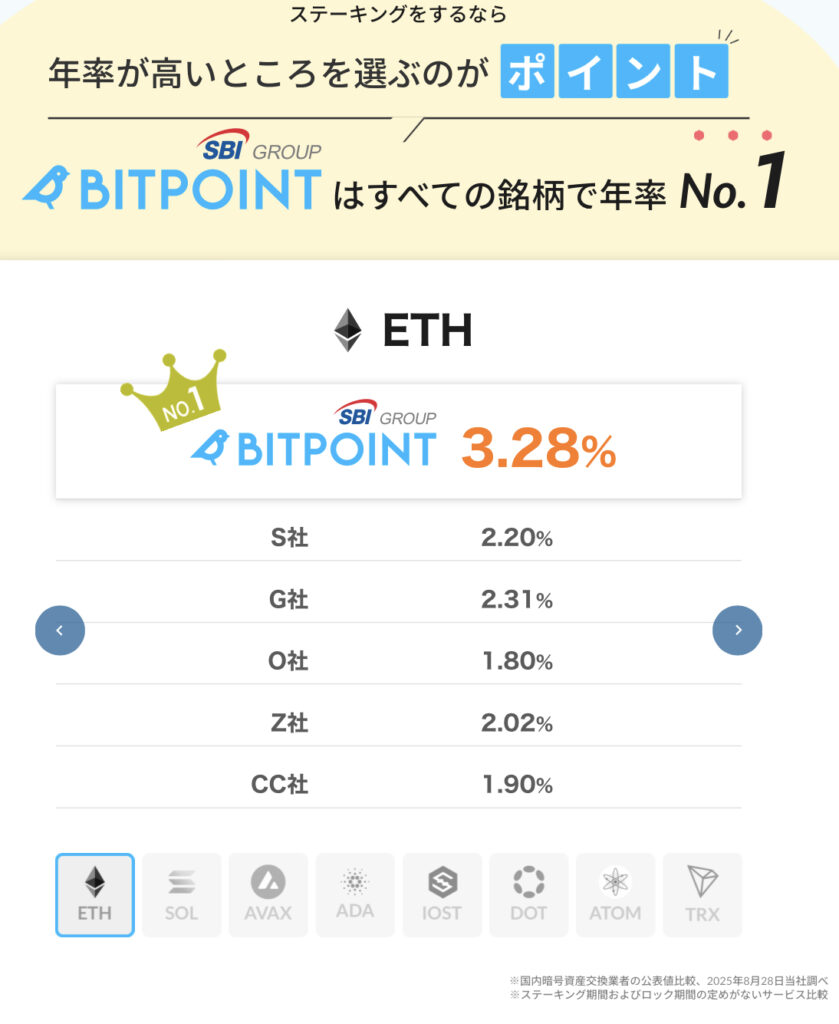
Task: Switch to the ADA tab
Action: click(x=355, y=895)
